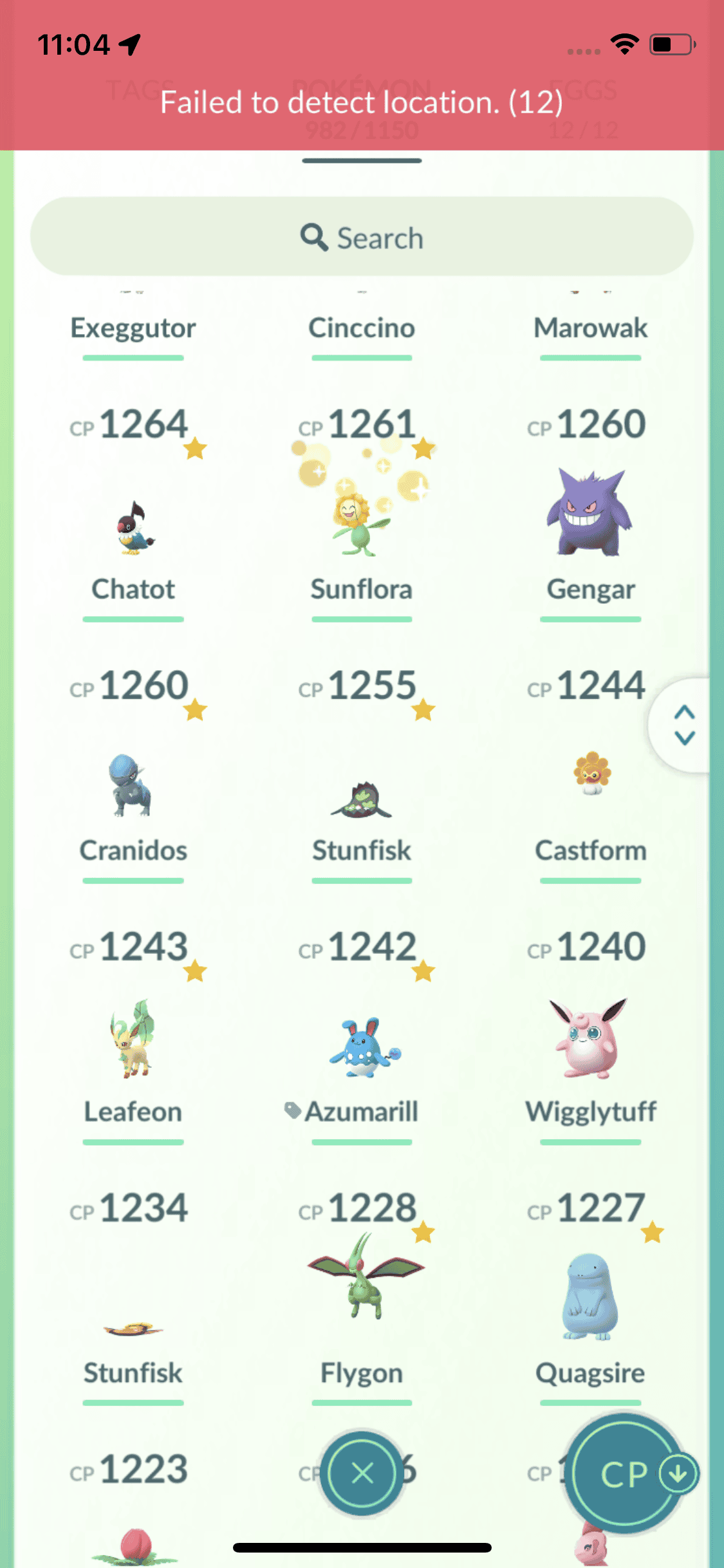
Task: Tap the fast scroll arrows handle
Action: point(683,725)
